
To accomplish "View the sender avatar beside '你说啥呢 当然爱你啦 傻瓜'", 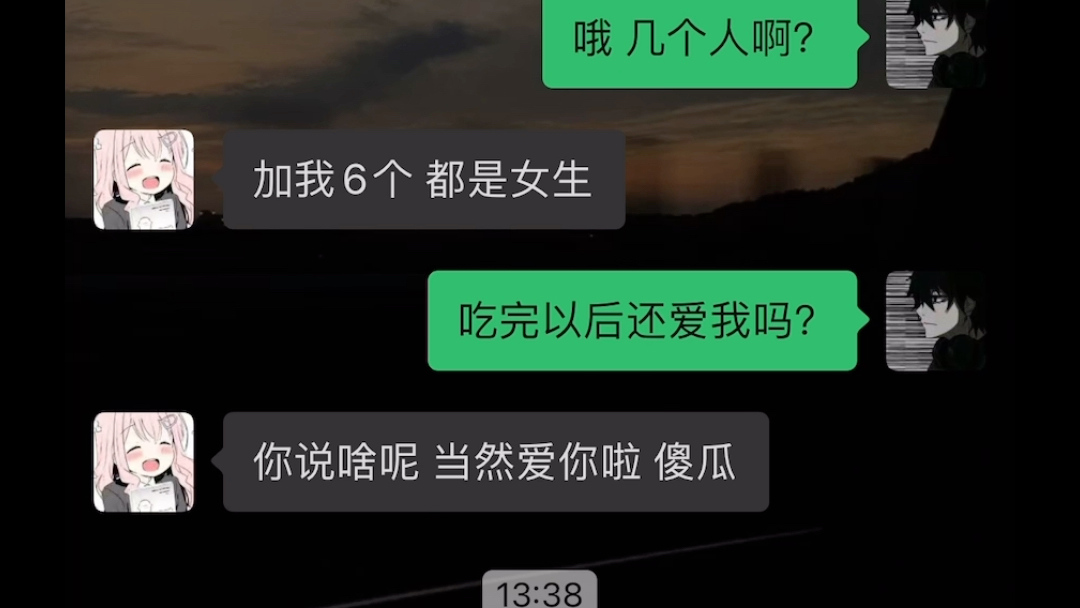I will click(x=143, y=462).
